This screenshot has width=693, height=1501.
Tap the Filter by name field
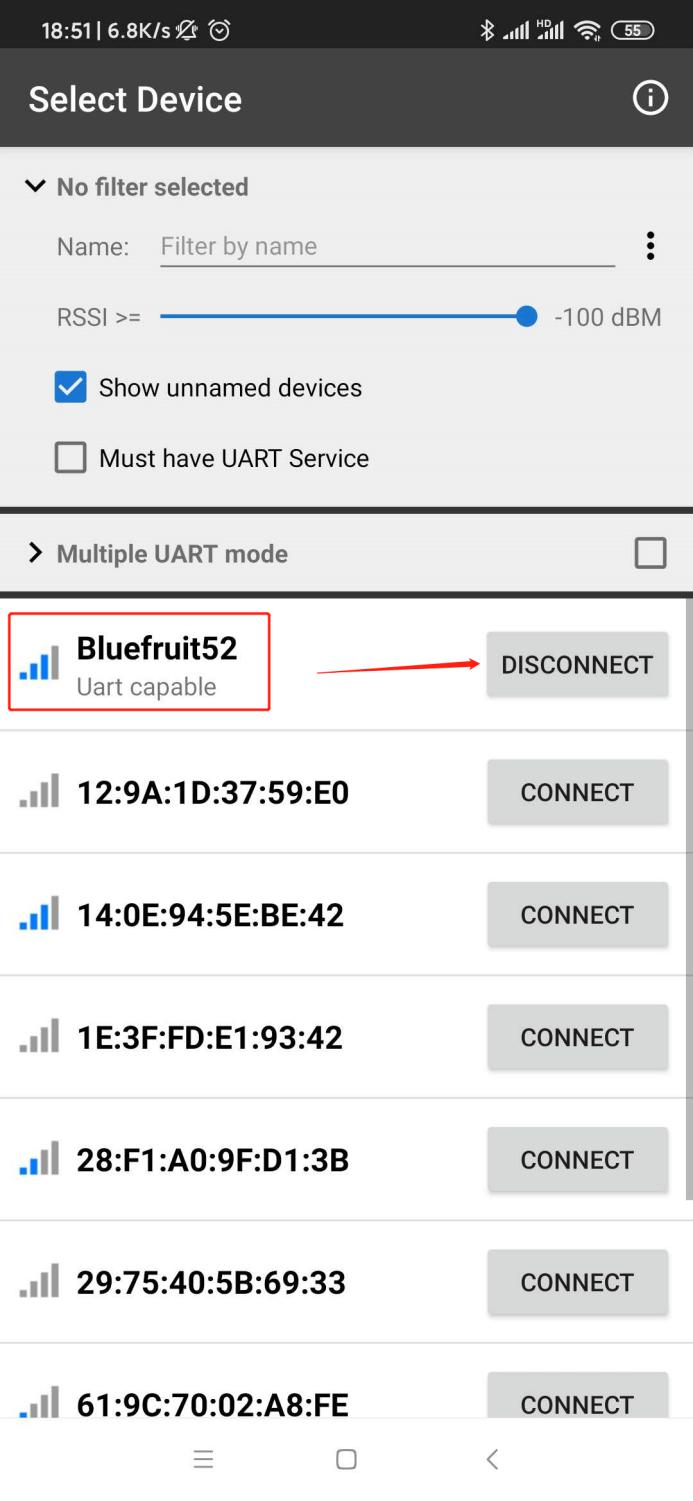click(x=387, y=246)
